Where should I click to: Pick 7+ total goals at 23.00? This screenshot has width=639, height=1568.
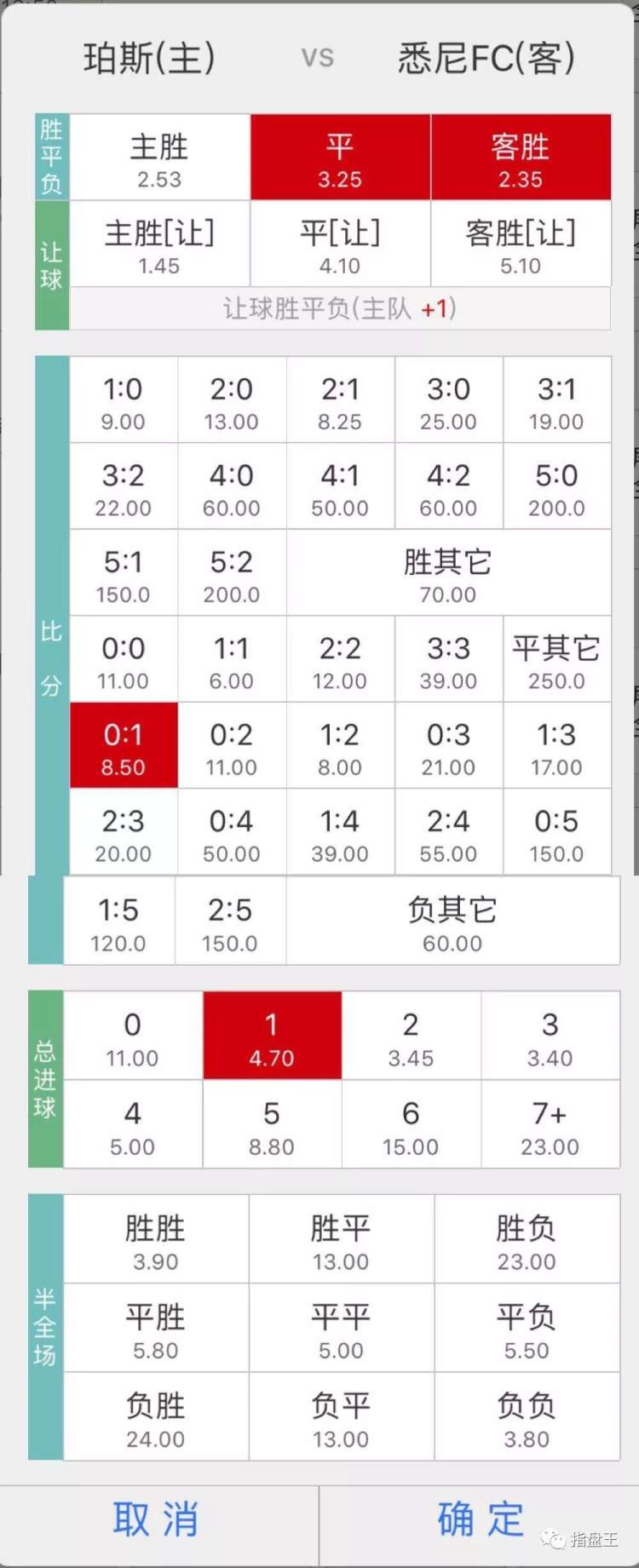tap(550, 1126)
